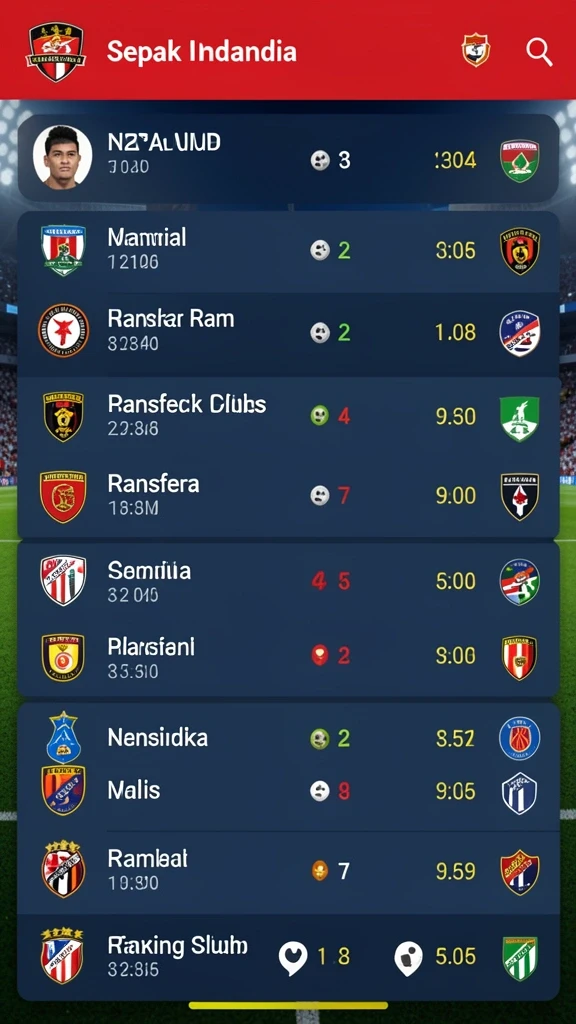Image resolution: width=576 pixels, height=1024 pixels.
Task: Open the Ramlaat row
Action: coord(288,871)
